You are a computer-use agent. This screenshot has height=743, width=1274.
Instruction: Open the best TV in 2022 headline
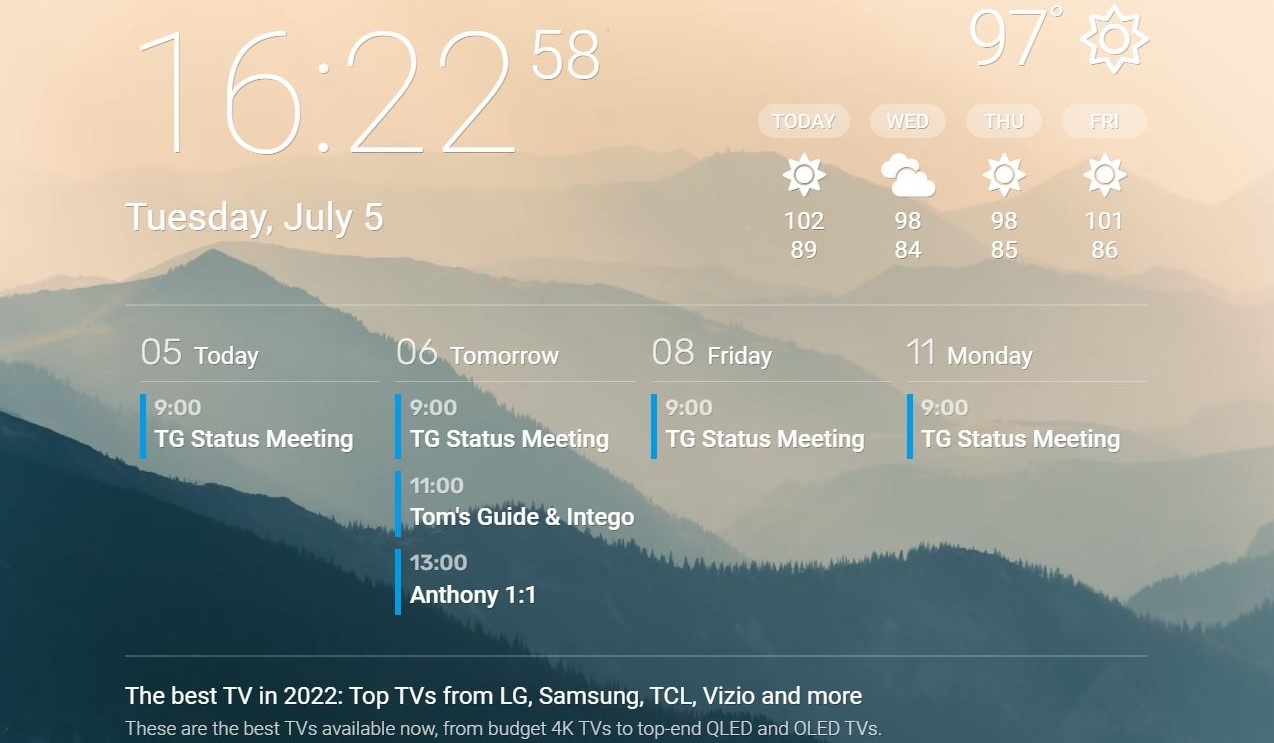pos(493,695)
